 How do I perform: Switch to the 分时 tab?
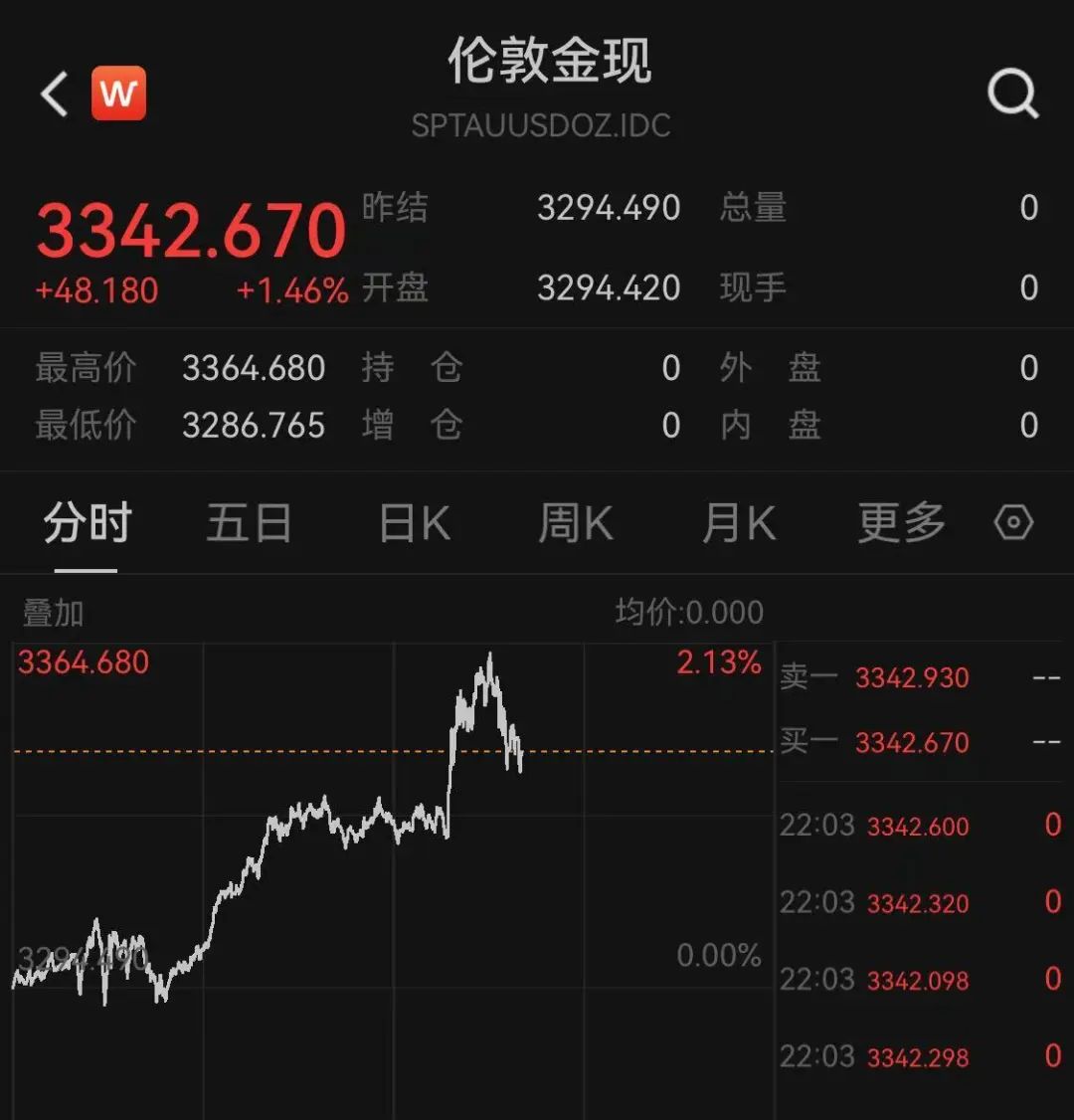pos(87,523)
